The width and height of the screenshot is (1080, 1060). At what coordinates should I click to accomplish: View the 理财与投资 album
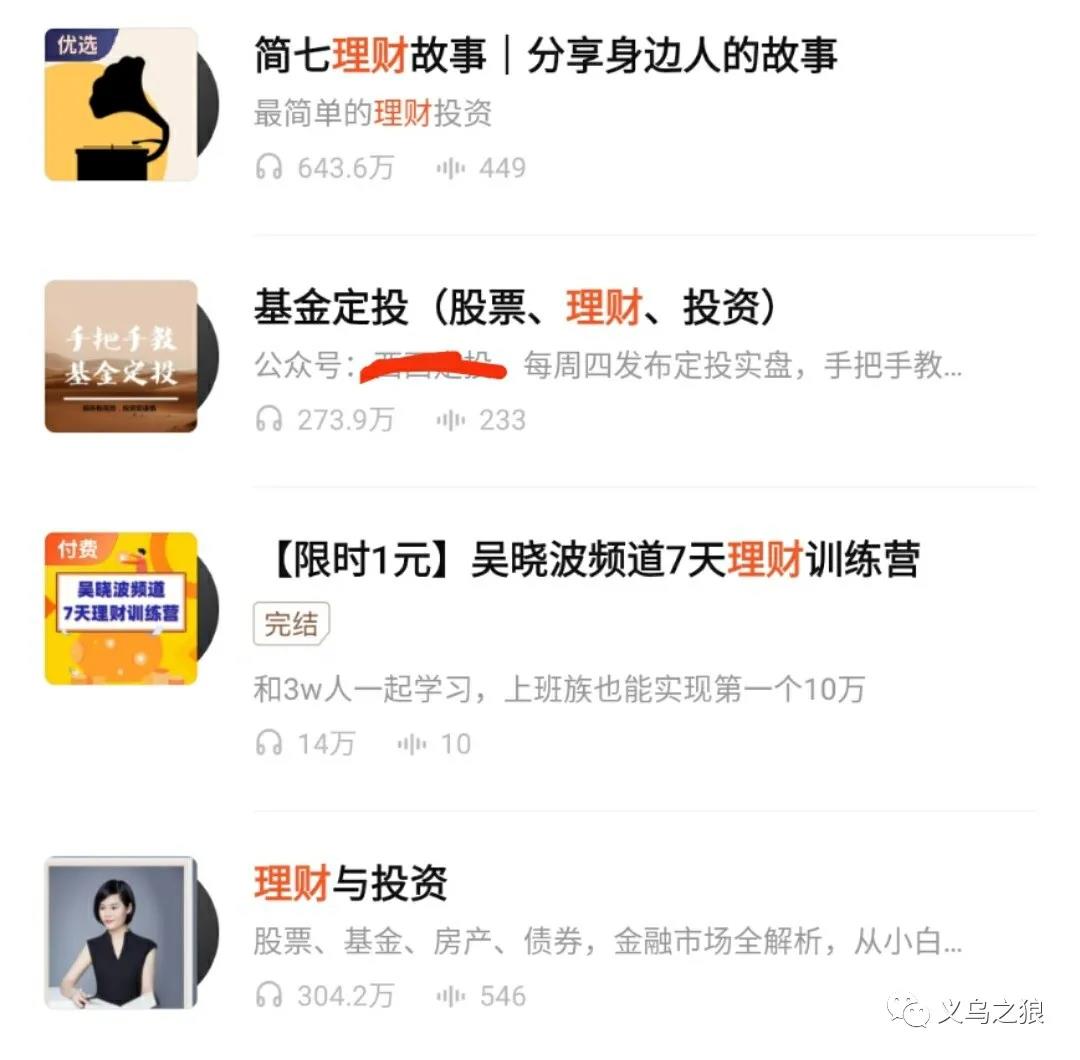click(350, 884)
